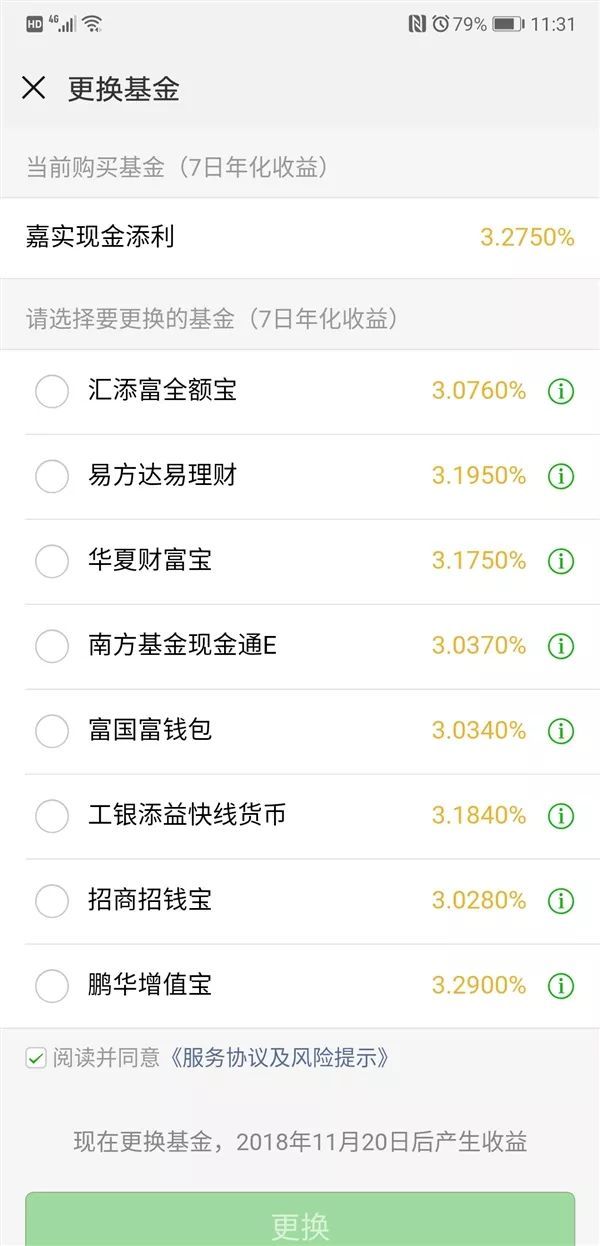The image size is (600, 1246).
Task: Show info for 鹏华增值宝
Action: [561, 986]
